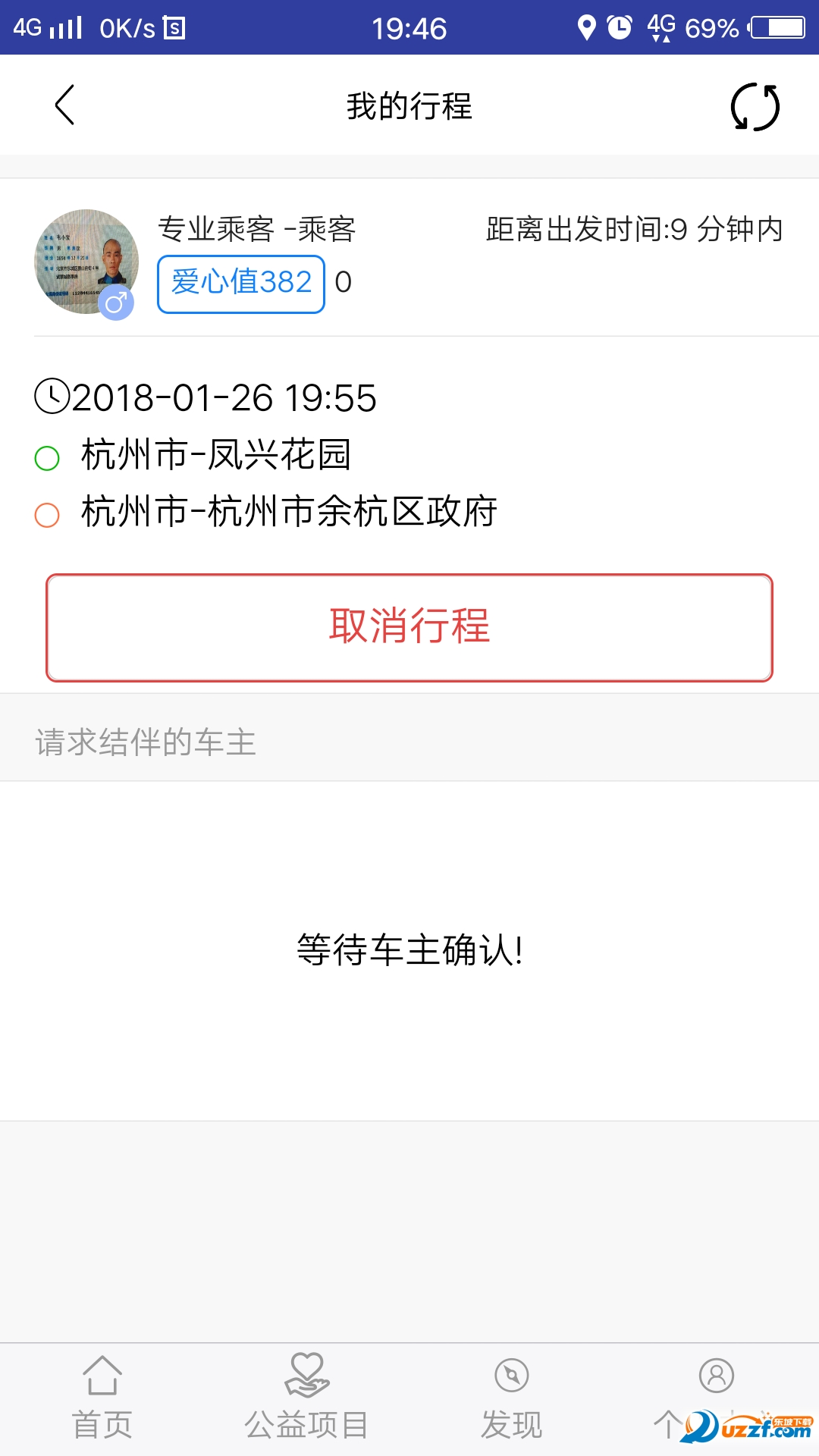Expand the passenger info header row
The height and width of the screenshot is (1456, 819).
pos(409,258)
